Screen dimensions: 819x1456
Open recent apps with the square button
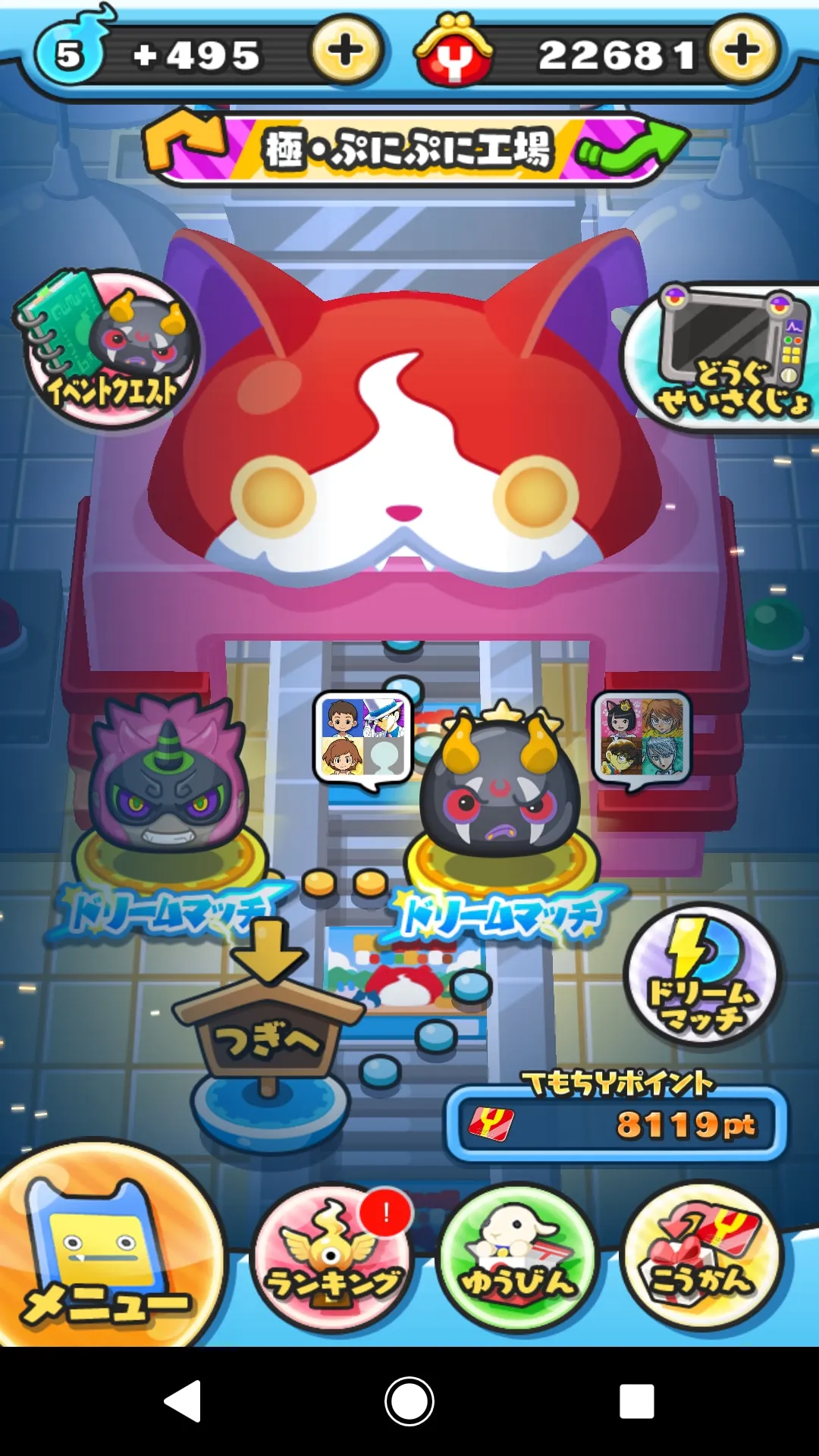(x=636, y=1401)
